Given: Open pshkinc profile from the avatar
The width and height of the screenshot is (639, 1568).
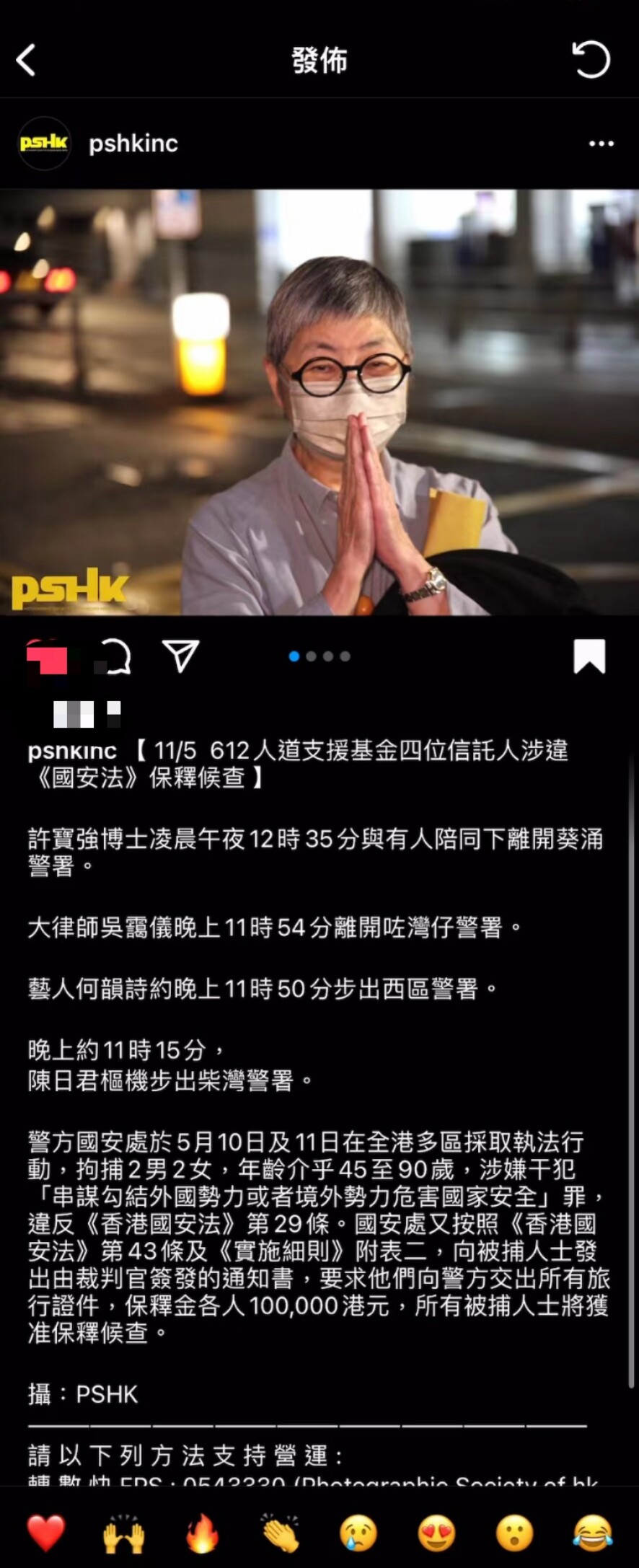Looking at the screenshot, I should point(44,144).
